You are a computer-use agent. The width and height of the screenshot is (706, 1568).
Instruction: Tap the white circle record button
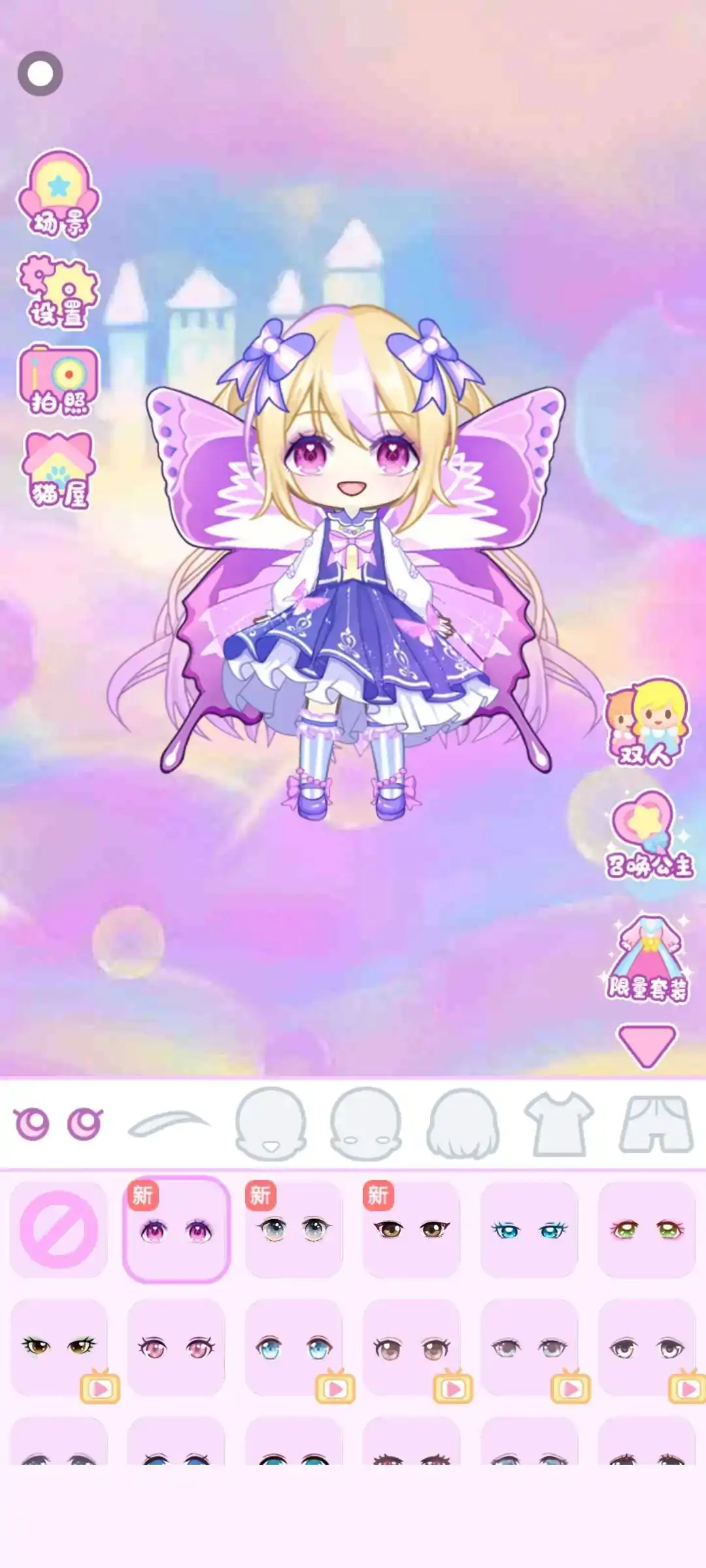coord(41,74)
